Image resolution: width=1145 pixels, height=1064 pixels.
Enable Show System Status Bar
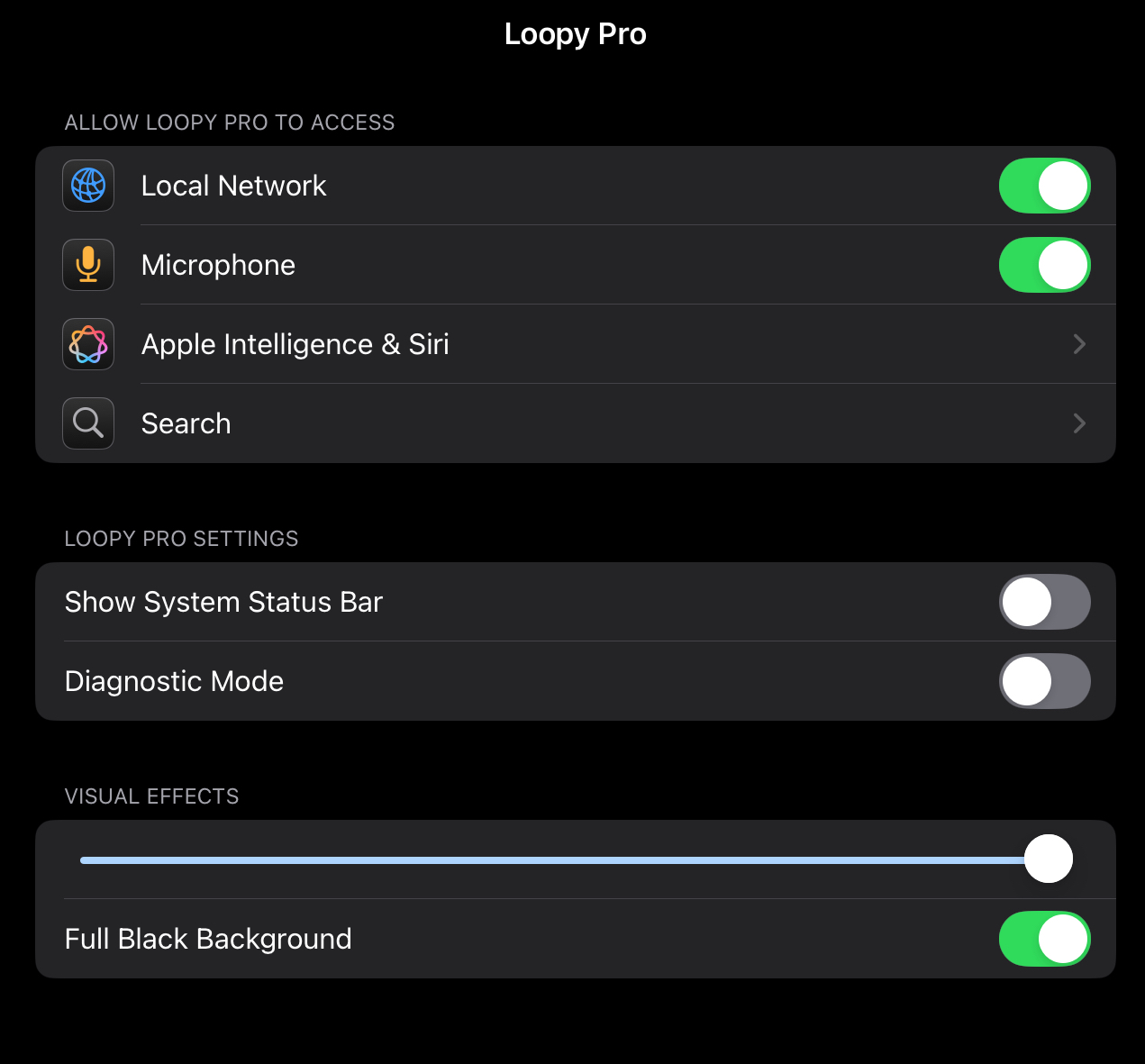[x=1044, y=602]
